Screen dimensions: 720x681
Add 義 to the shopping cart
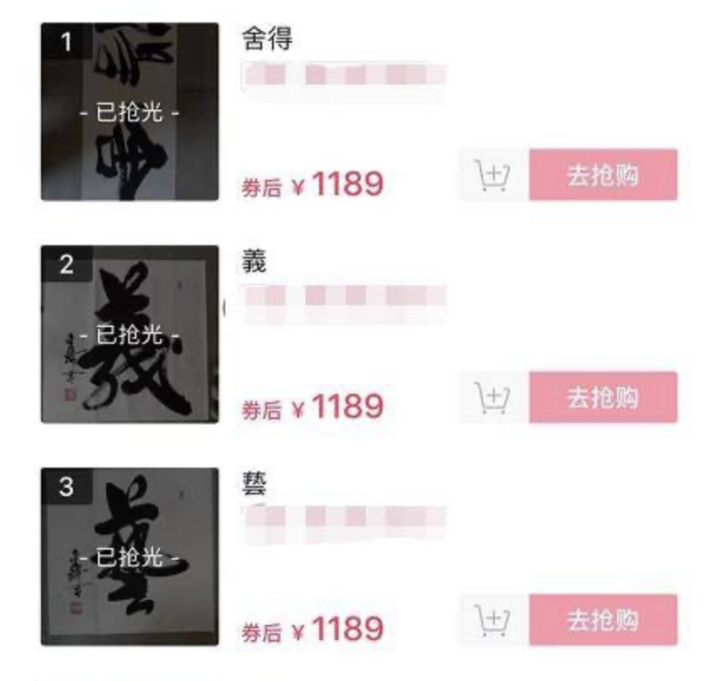(x=493, y=398)
